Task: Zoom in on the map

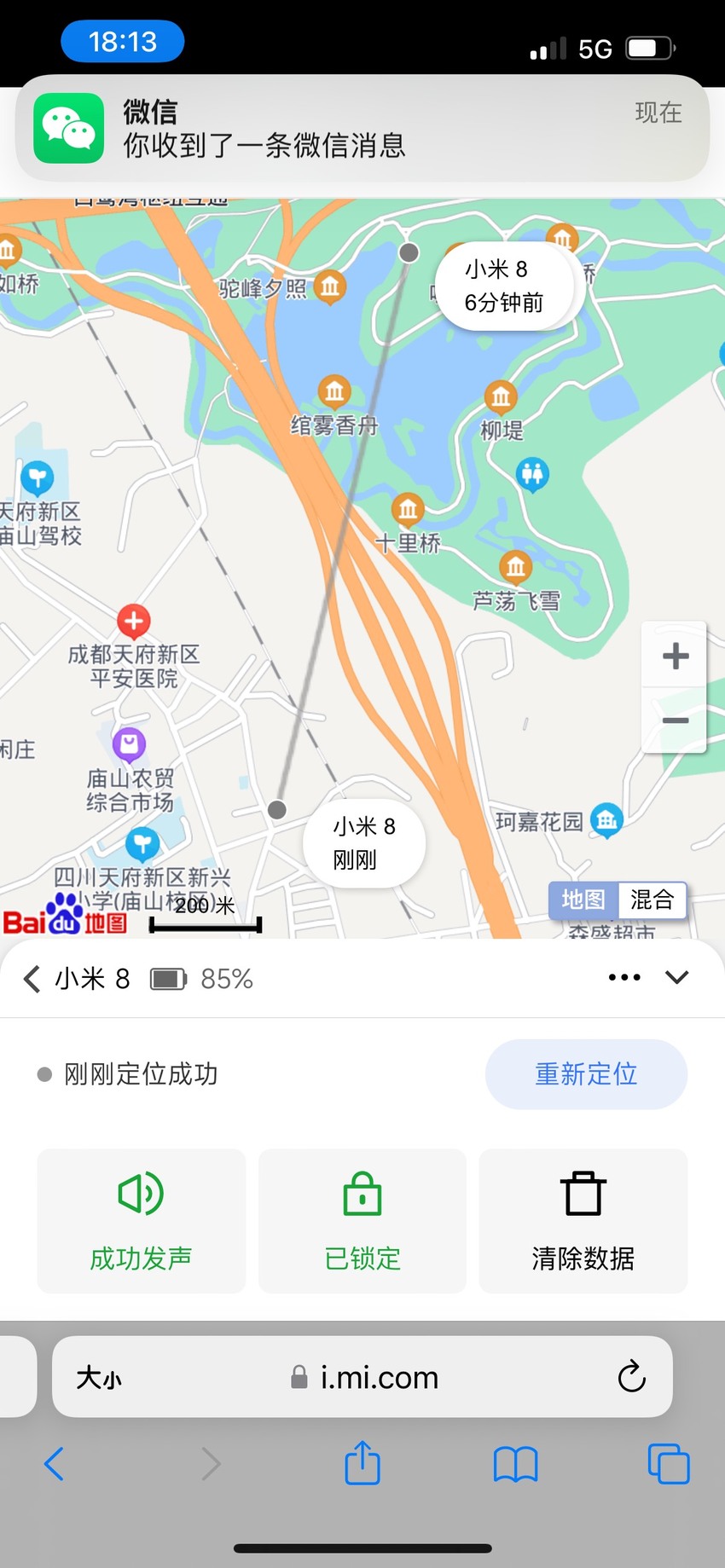Action: pos(675,655)
